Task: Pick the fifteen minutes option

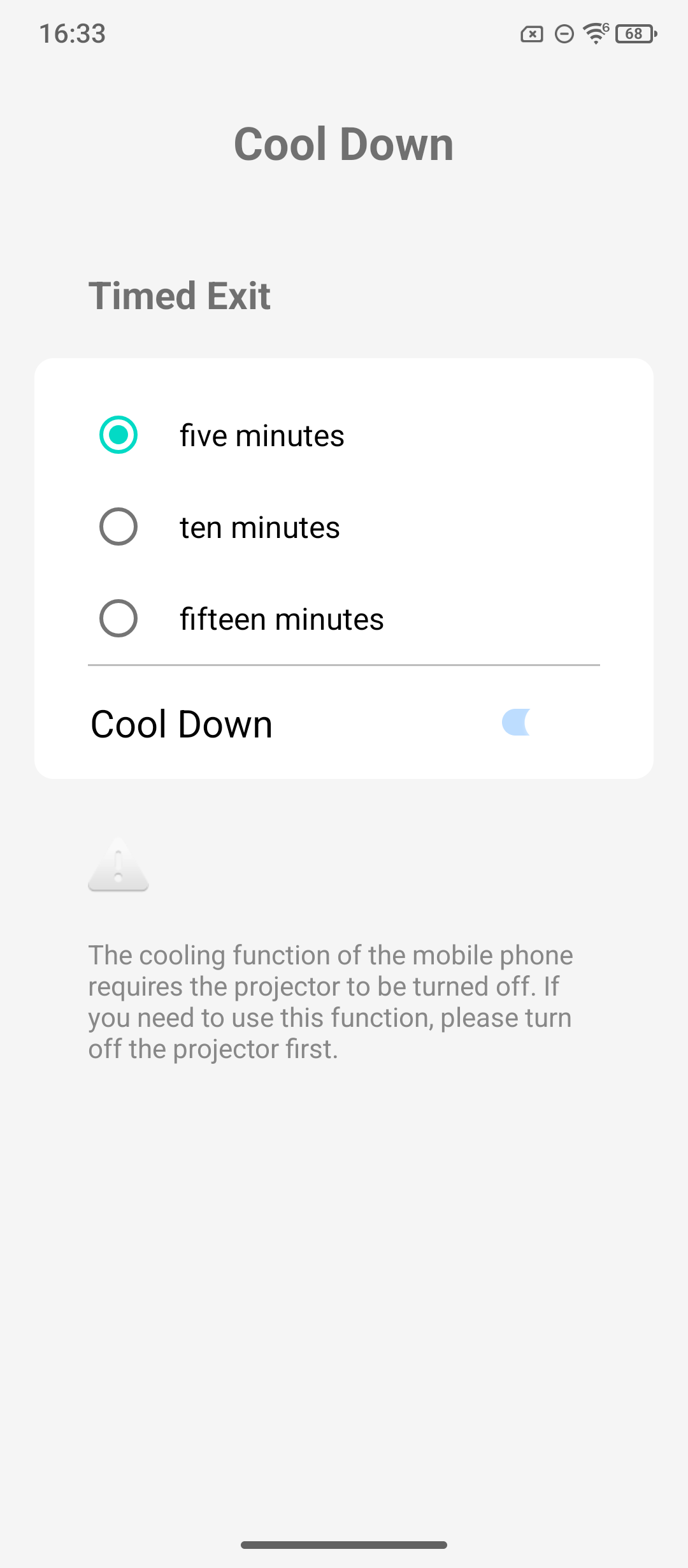Action: [118, 619]
